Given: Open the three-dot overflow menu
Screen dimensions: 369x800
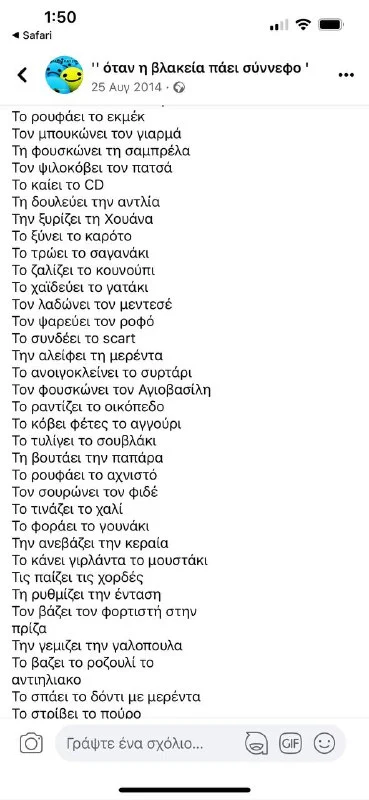Looking at the screenshot, I should [346, 75].
